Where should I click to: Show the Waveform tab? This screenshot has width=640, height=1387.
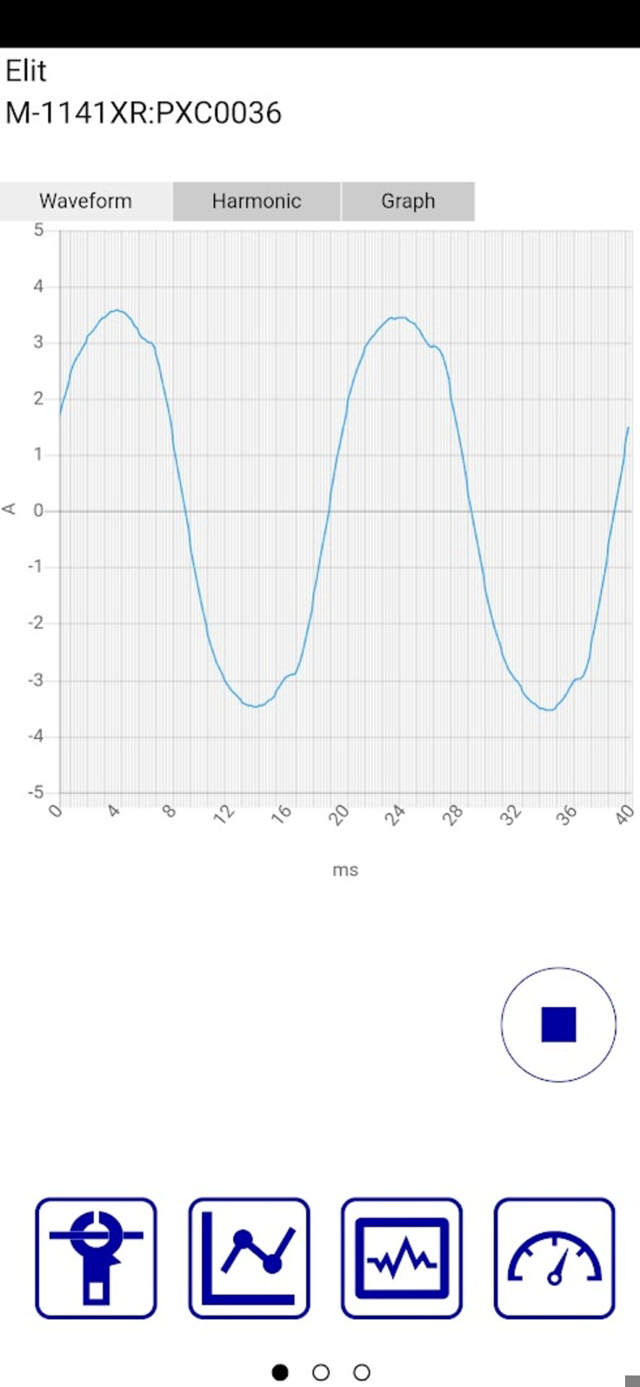pyautogui.click(x=85, y=201)
